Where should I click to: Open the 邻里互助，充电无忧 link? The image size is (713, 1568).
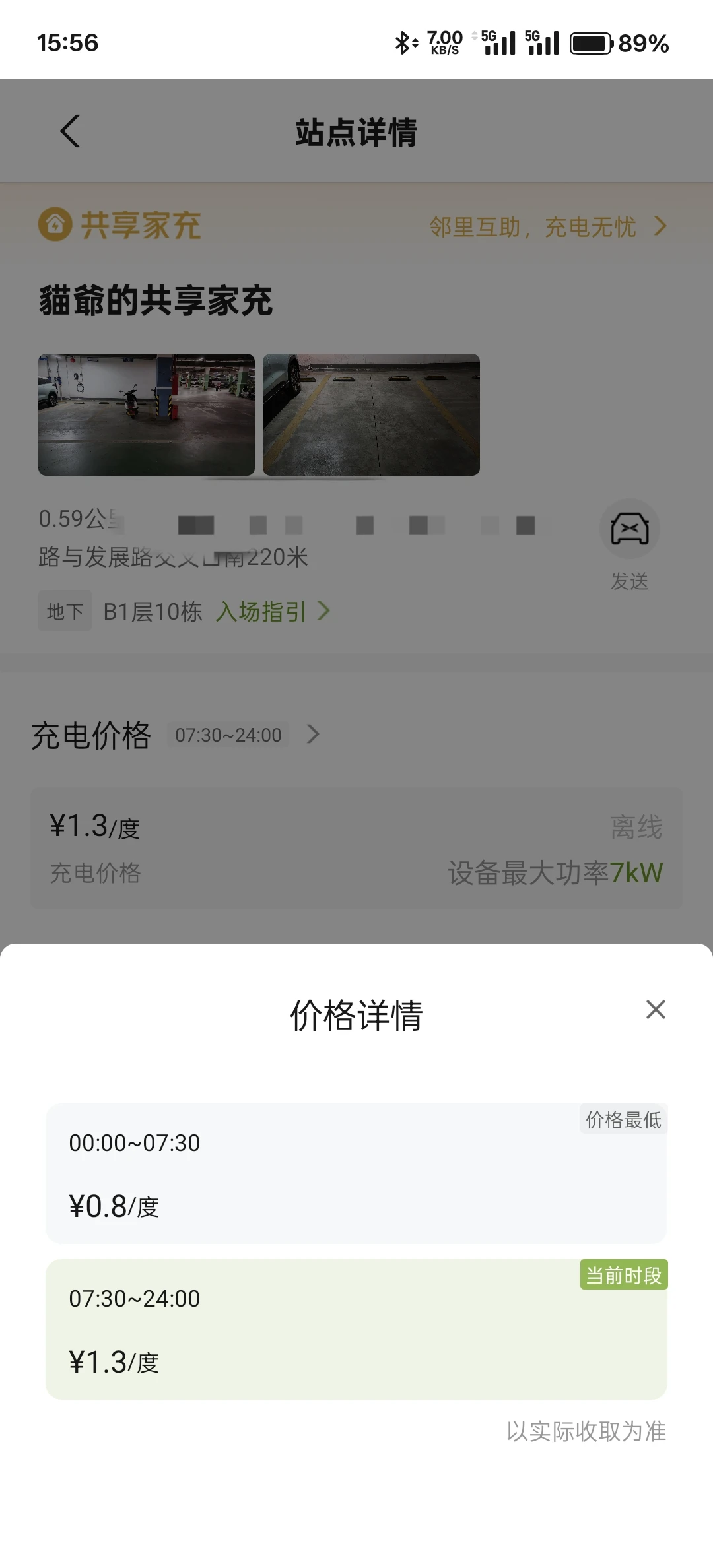(548, 226)
